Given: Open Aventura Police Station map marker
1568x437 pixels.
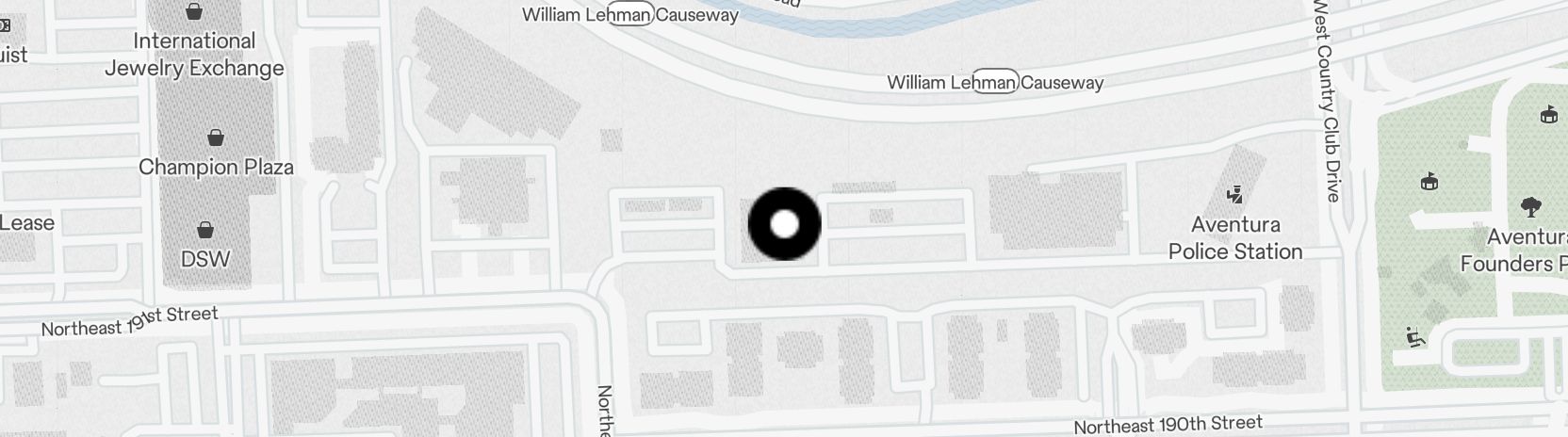Looking at the screenshot, I should [x=1234, y=196].
